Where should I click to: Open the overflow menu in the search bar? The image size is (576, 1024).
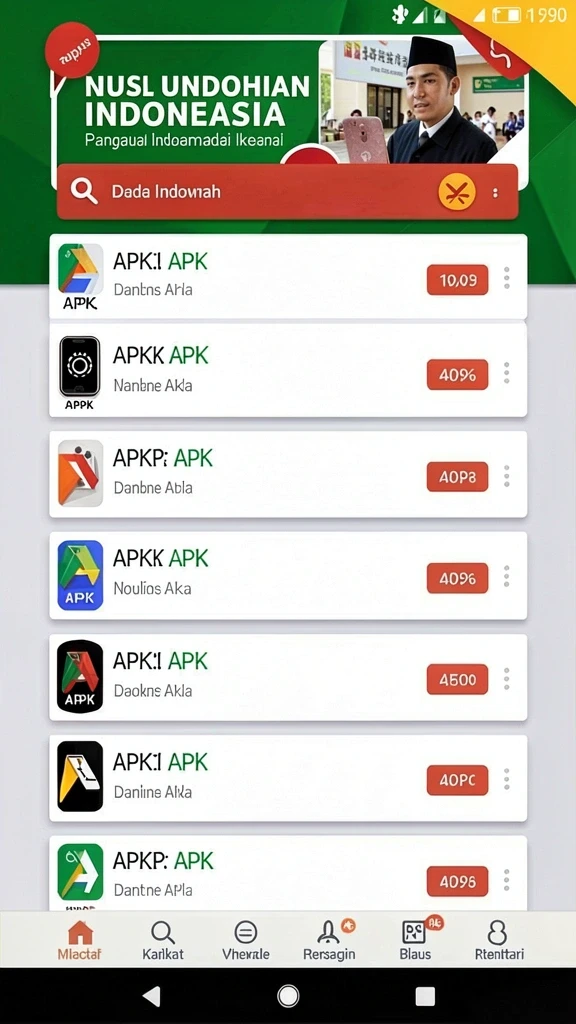[496, 193]
